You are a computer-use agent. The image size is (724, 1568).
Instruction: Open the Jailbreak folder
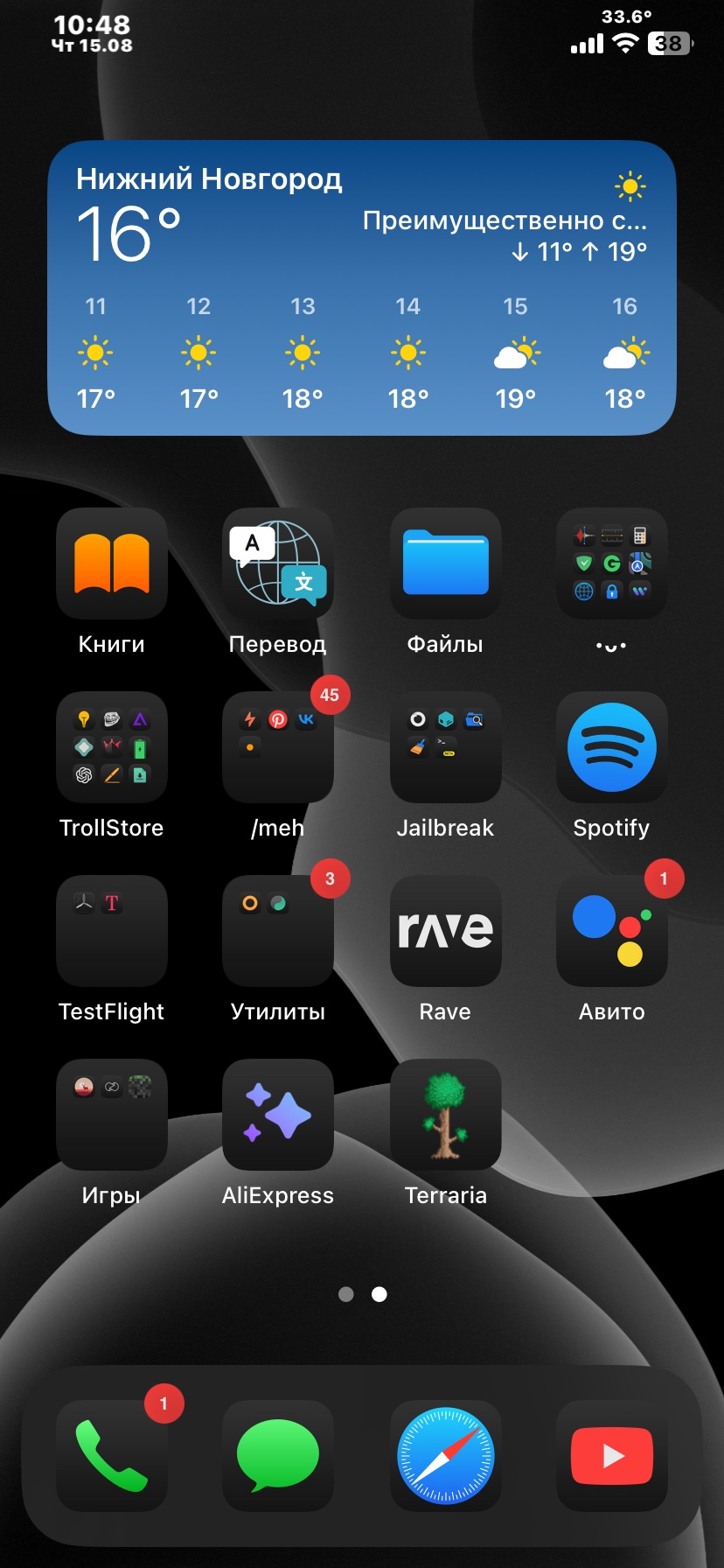tap(445, 747)
